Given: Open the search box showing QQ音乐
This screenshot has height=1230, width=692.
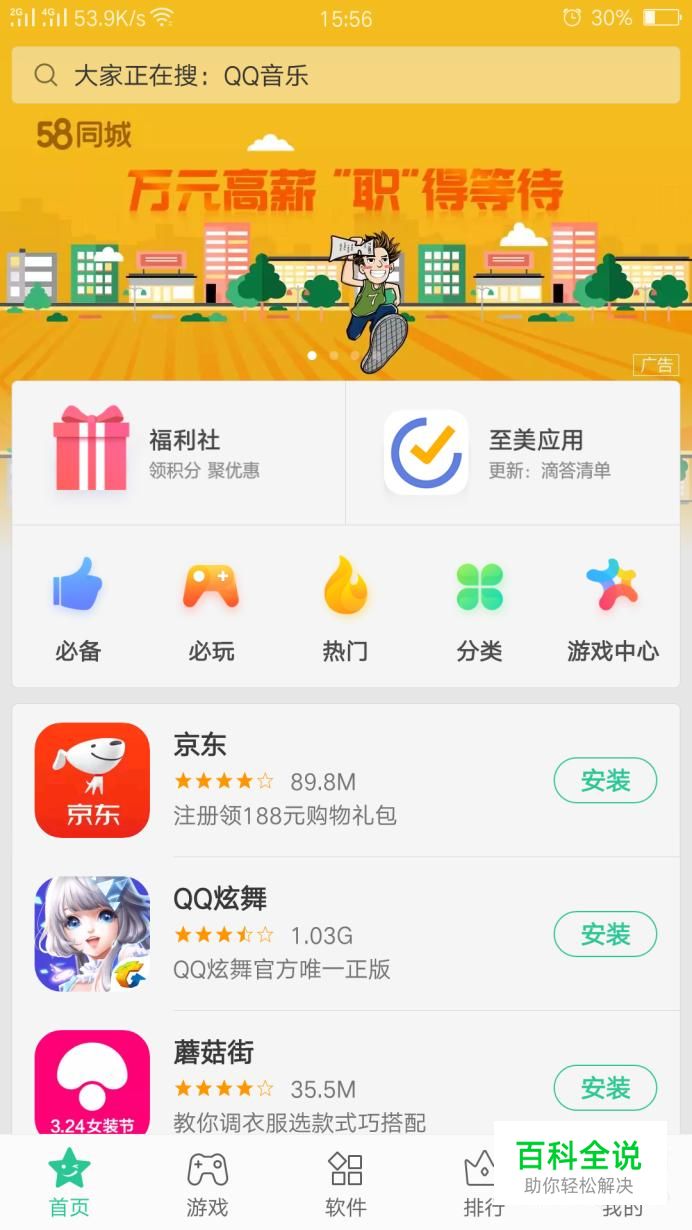Looking at the screenshot, I should 345,75.
